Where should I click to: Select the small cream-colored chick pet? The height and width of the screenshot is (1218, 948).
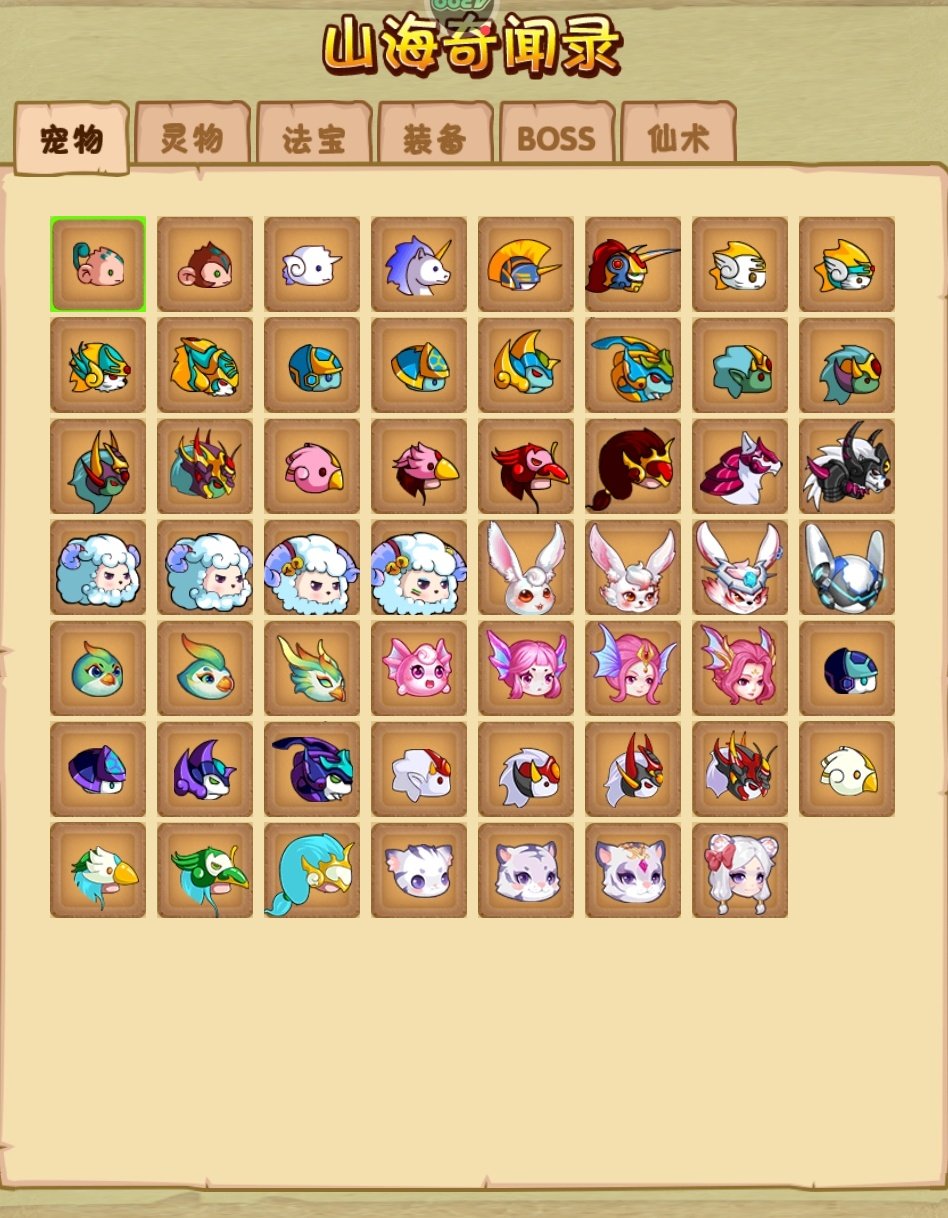click(x=847, y=769)
